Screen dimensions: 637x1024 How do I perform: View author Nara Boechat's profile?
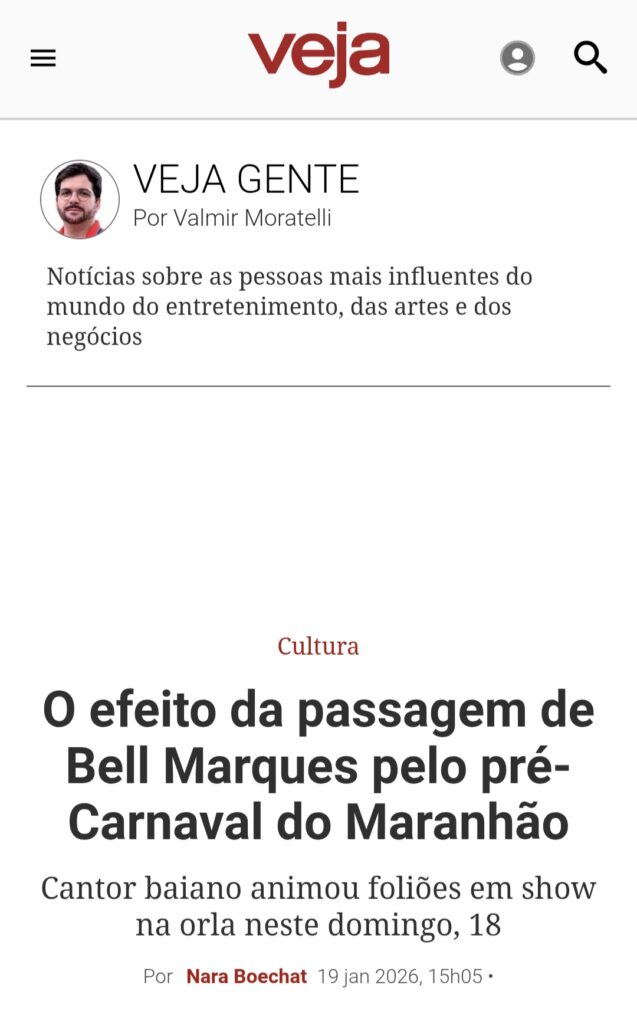[x=246, y=976]
